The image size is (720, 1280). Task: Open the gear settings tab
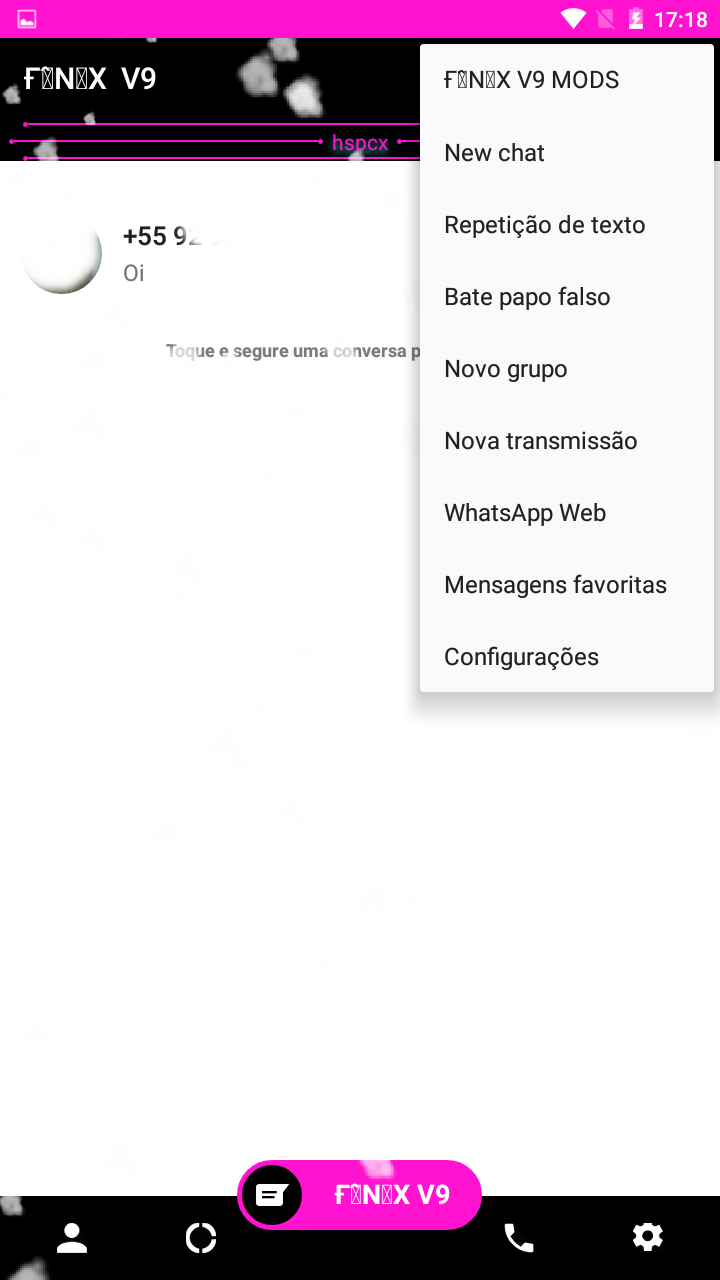(647, 1238)
